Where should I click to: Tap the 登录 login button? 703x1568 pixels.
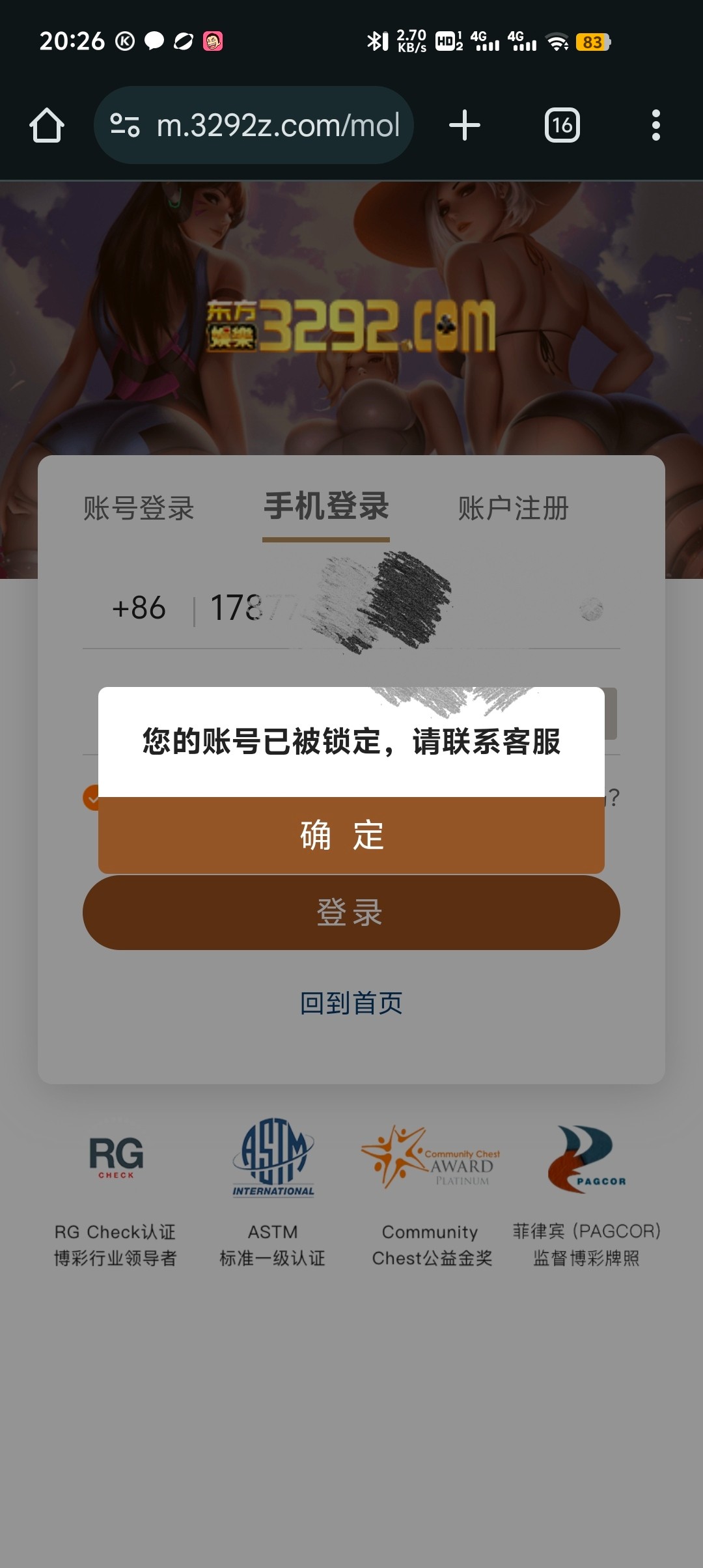pos(351,912)
